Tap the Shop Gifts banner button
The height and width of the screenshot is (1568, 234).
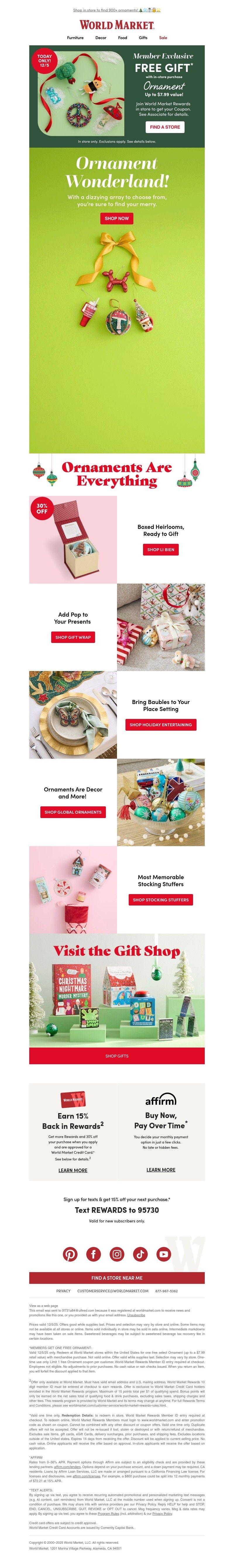coord(116,1056)
